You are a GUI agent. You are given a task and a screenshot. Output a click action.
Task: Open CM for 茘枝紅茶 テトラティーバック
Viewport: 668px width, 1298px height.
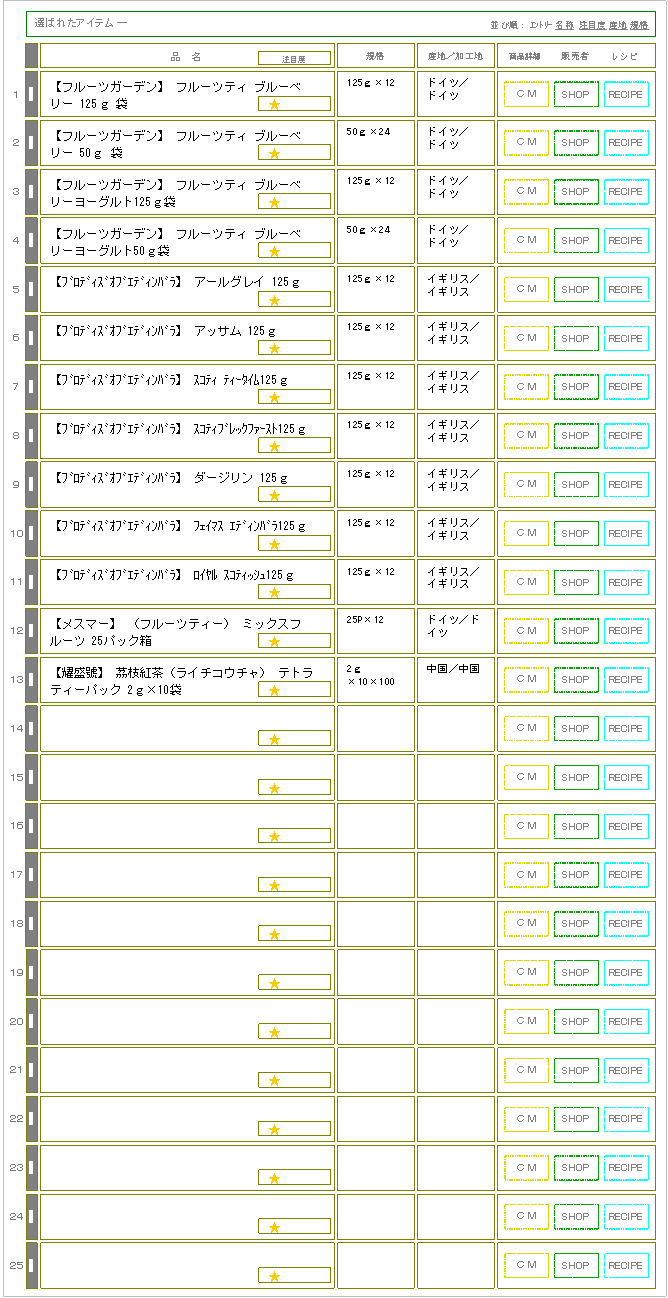[x=526, y=680]
